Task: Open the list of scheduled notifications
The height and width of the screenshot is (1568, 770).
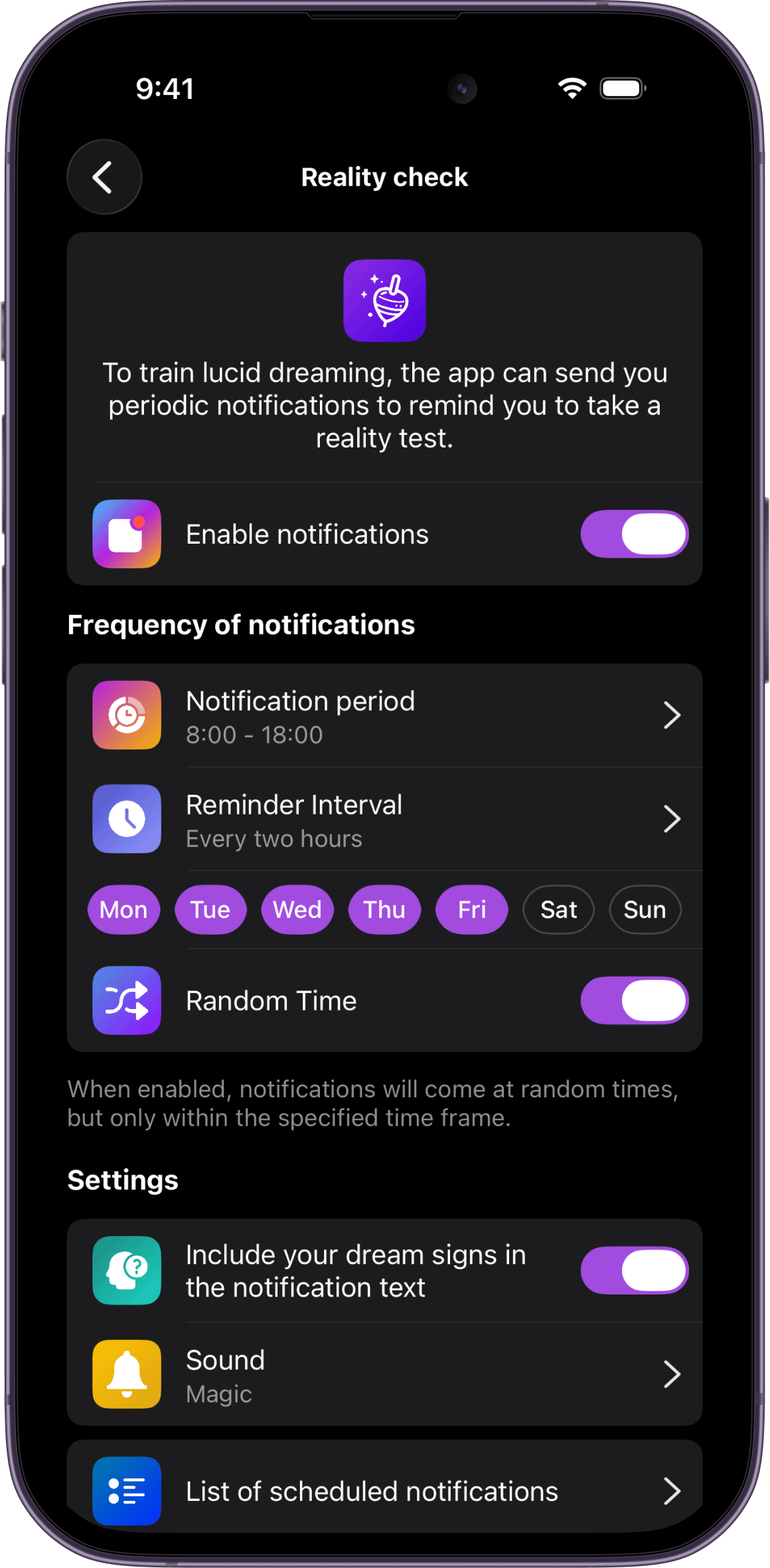Action: (384, 1491)
